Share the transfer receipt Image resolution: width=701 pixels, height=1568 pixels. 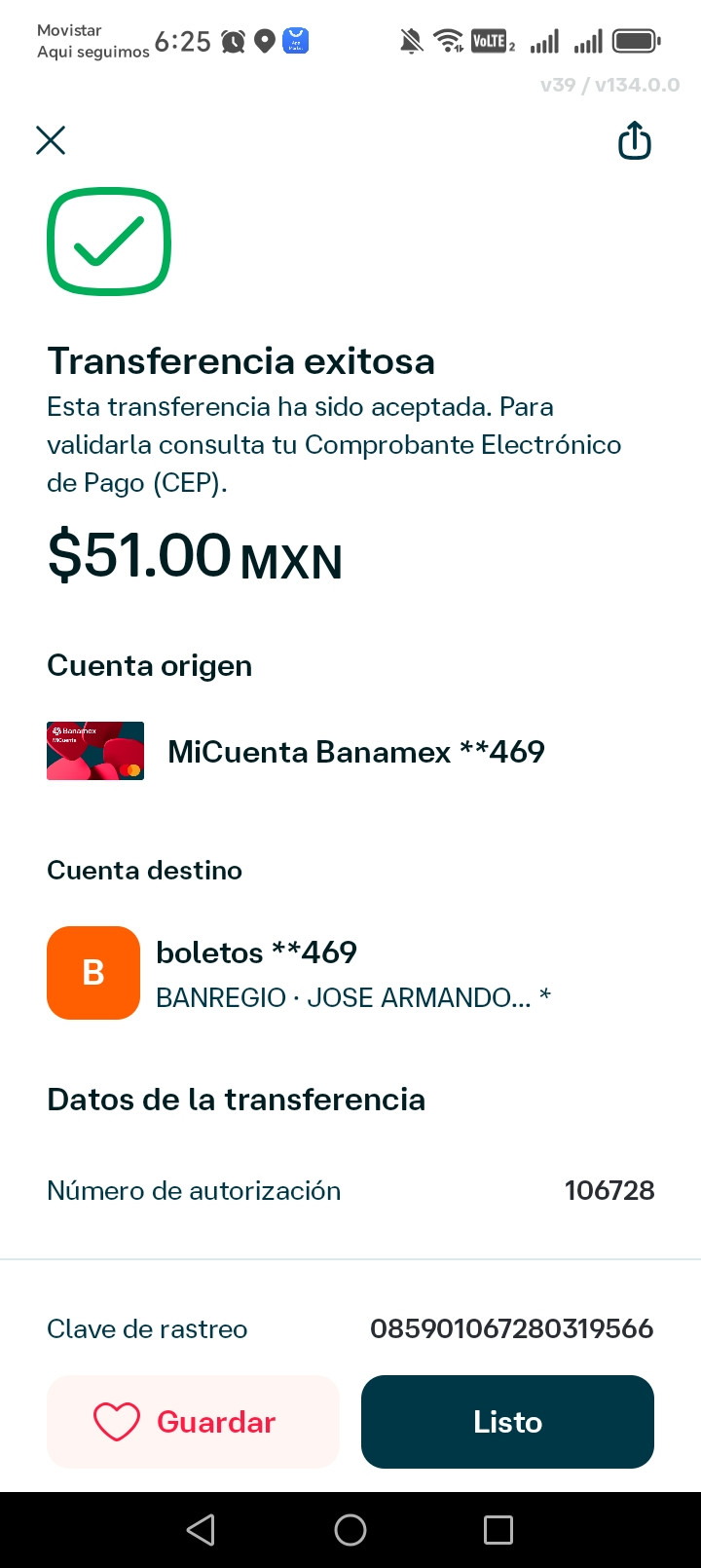click(635, 140)
